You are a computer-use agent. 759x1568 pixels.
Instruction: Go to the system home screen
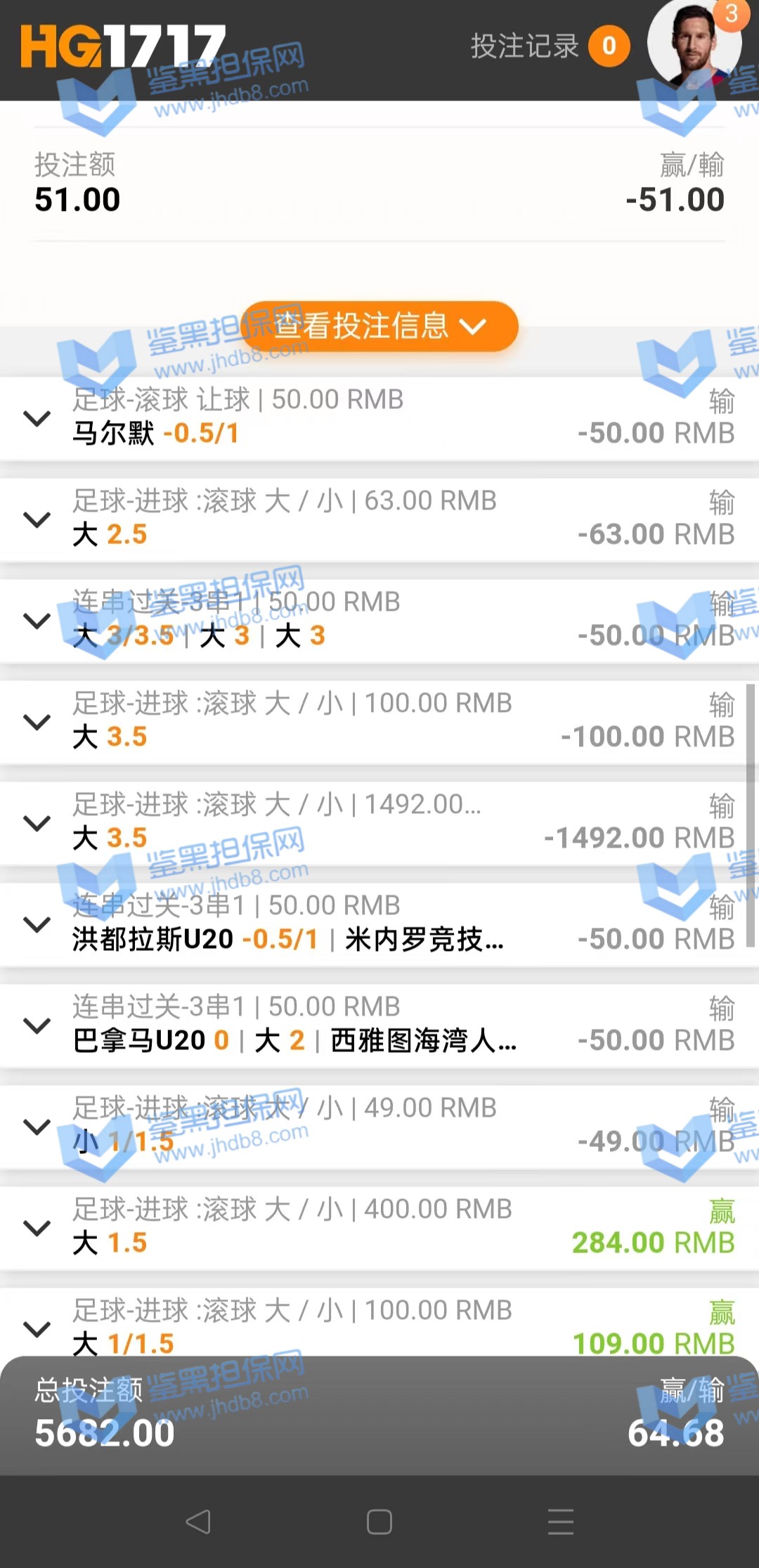click(379, 1522)
